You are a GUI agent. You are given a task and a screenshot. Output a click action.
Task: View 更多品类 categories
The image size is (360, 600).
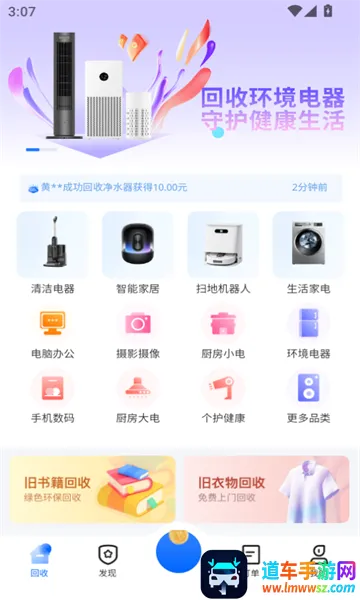(x=308, y=397)
